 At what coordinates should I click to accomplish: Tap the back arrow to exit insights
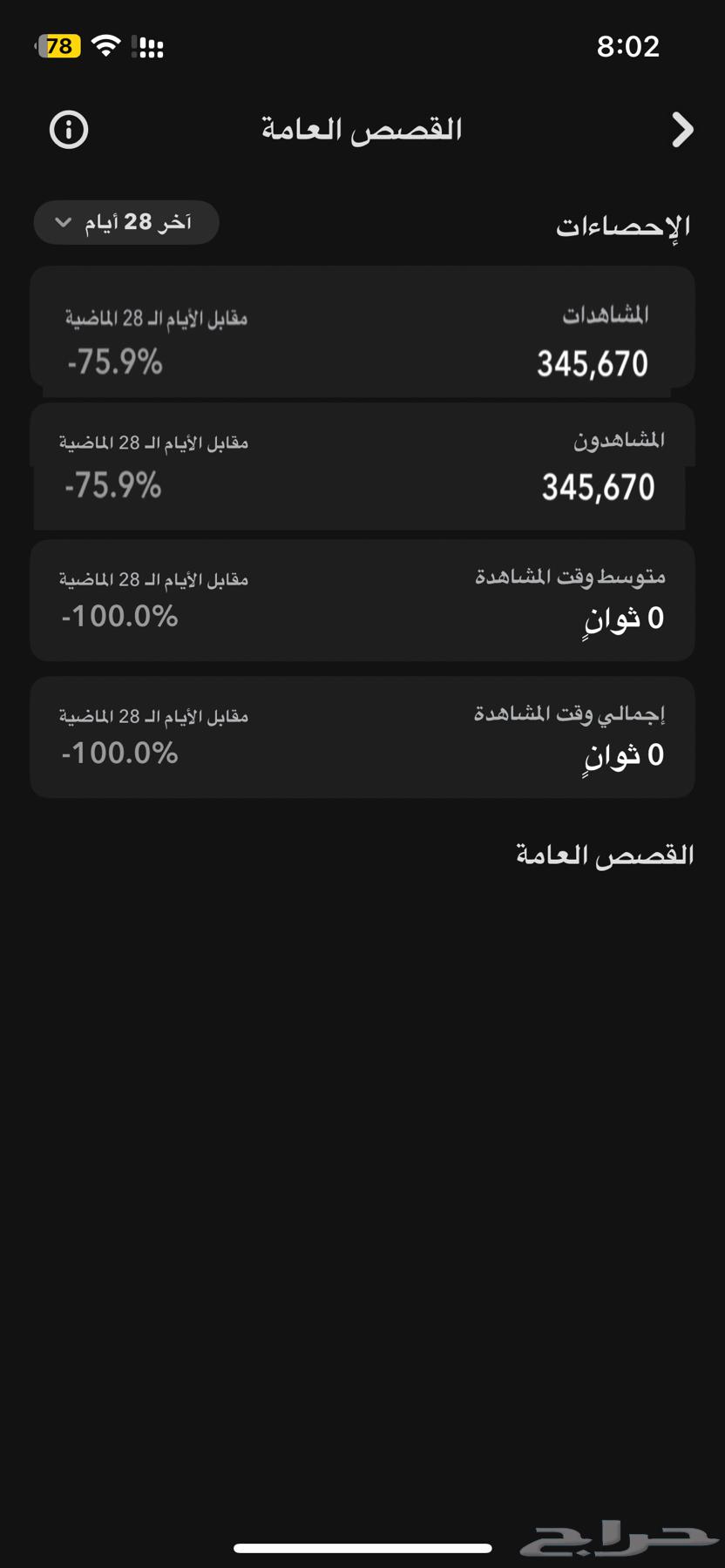click(x=683, y=129)
